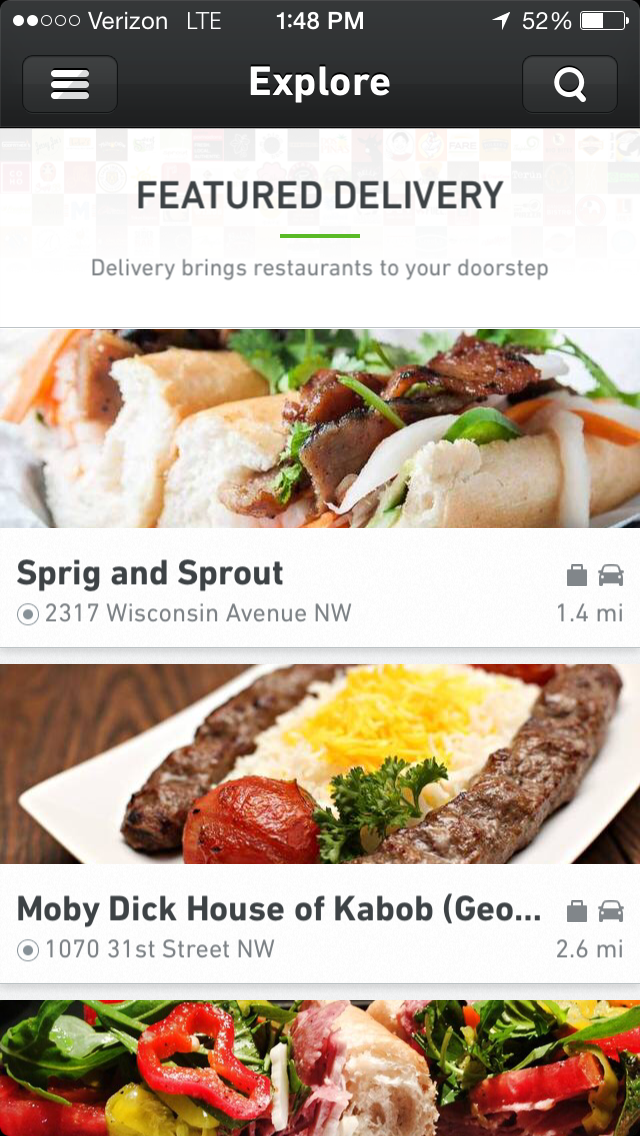640x1136 pixels.
Task: Open the hamburger menu drawer
Action: pos(70,84)
